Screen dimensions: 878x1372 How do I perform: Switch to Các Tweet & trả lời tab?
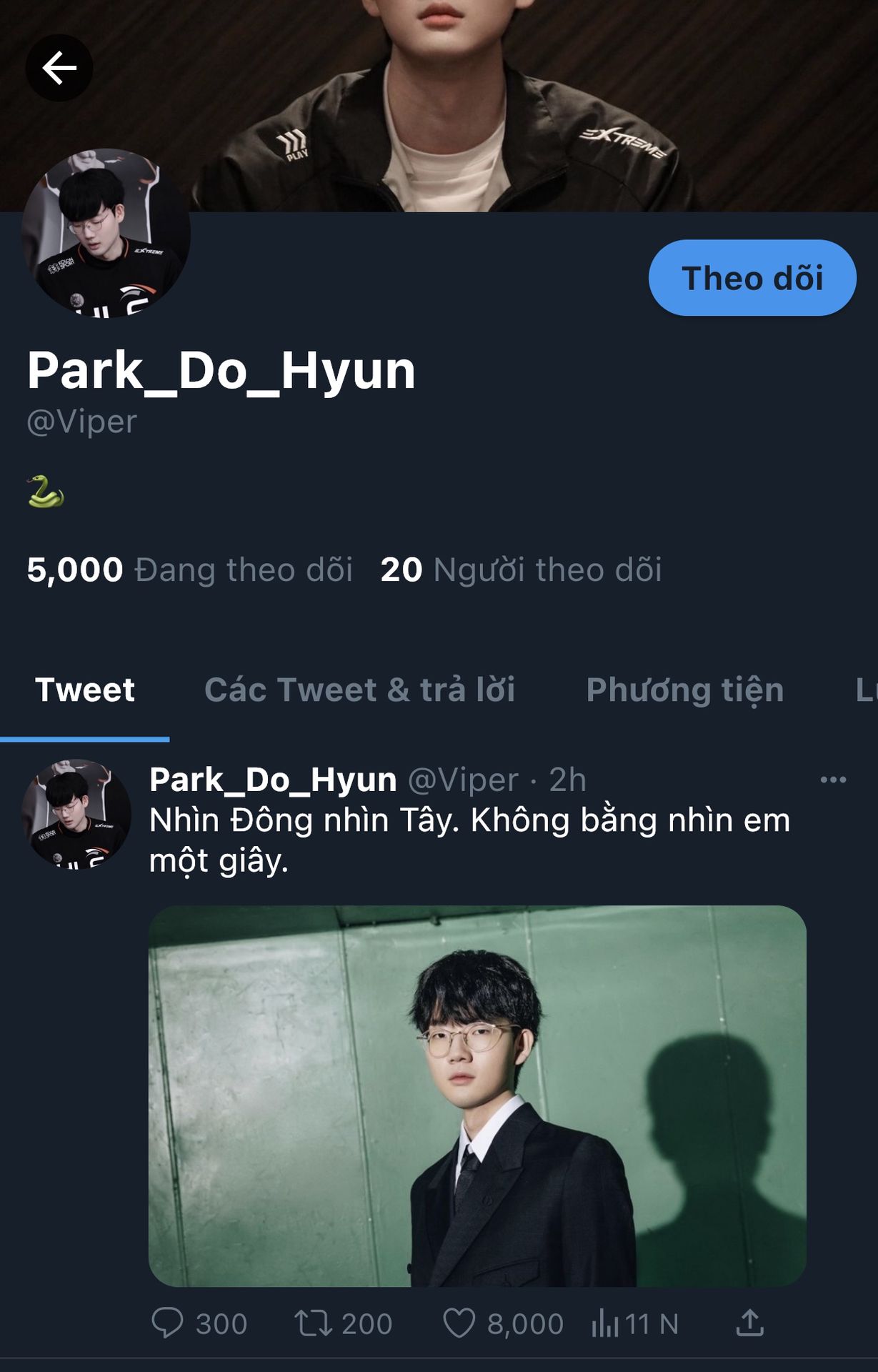pos(359,690)
